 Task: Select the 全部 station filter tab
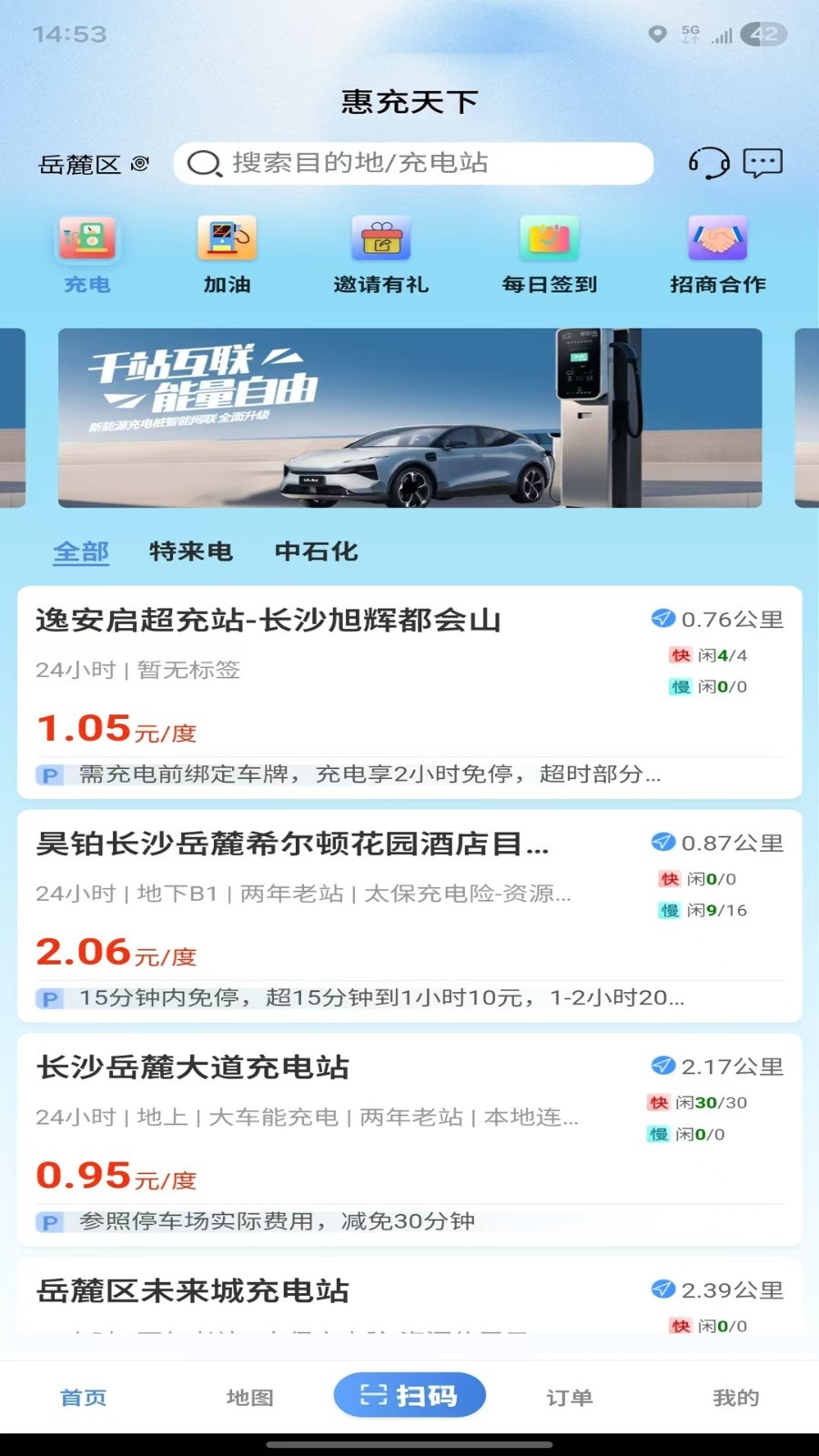point(81,551)
